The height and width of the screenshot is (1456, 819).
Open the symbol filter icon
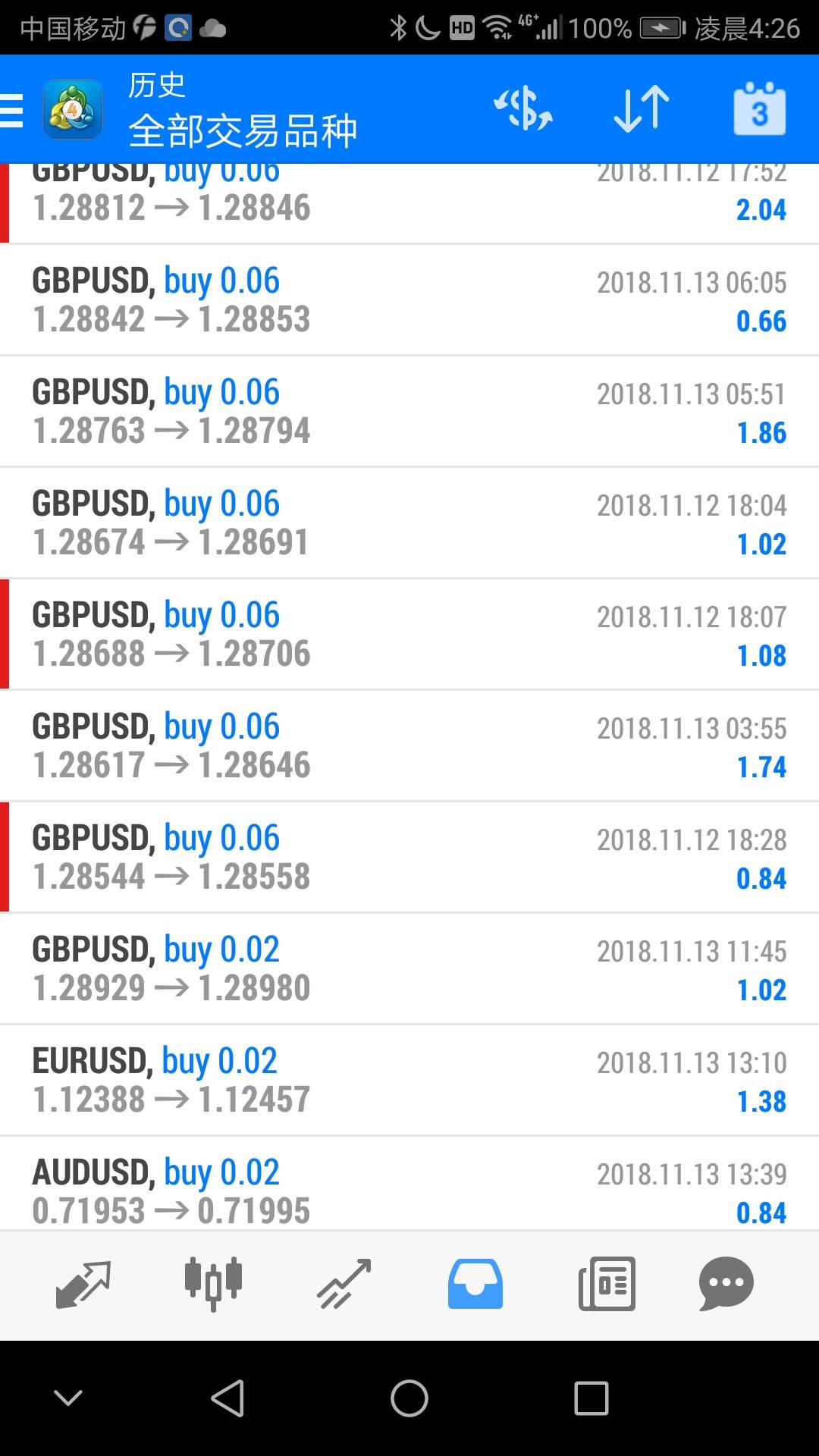pos(522,109)
